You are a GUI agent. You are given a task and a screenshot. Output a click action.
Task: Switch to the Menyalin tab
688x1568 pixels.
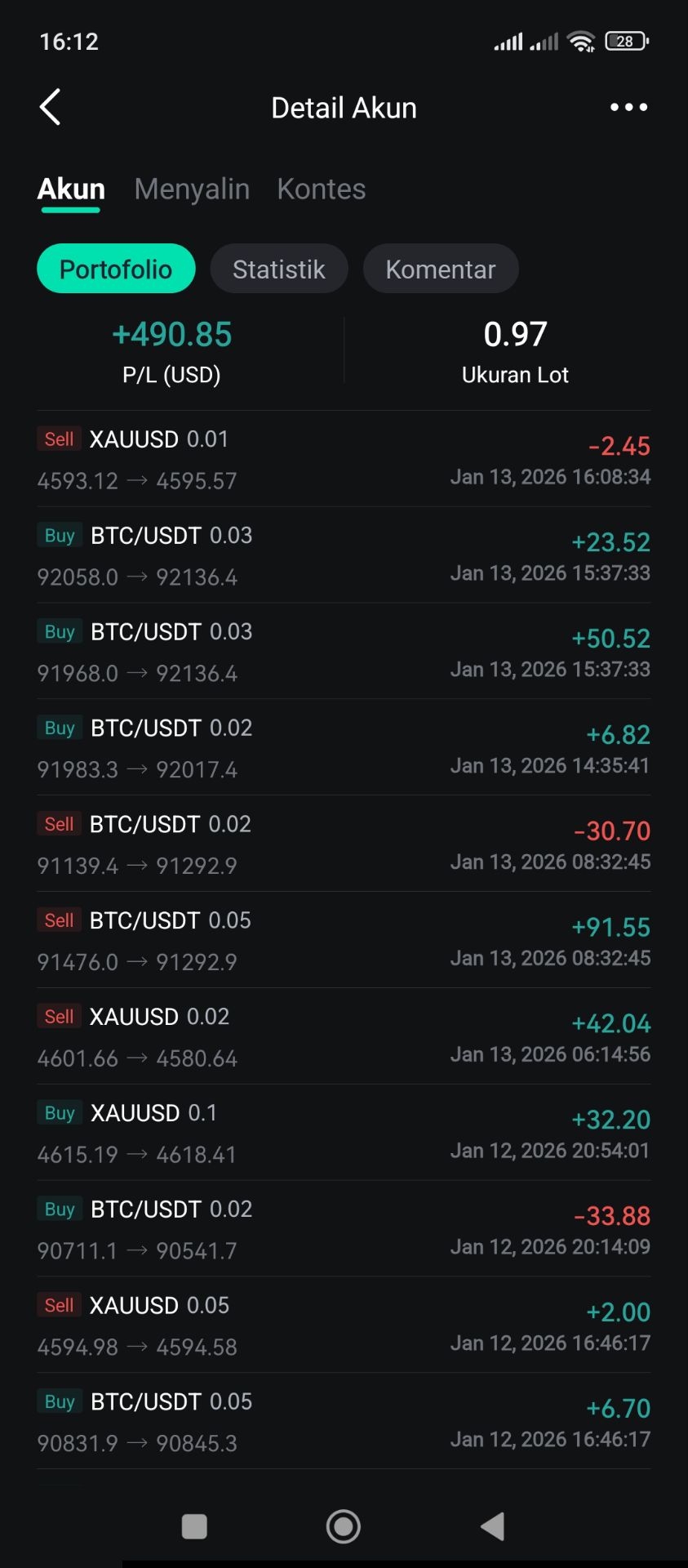(x=192, y=189)
